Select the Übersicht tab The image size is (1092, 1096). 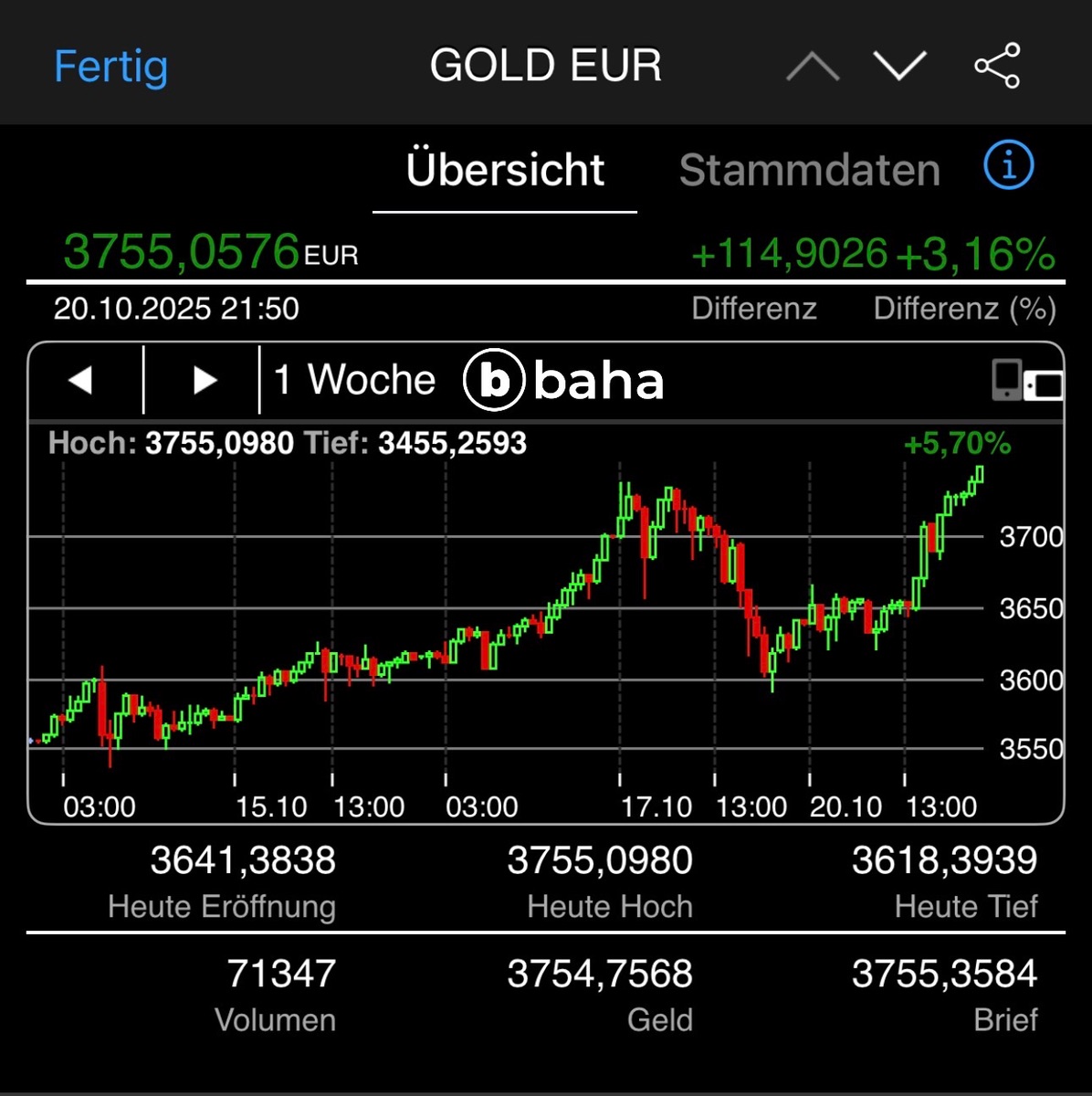pyautogui.click(x=505, y=171)
